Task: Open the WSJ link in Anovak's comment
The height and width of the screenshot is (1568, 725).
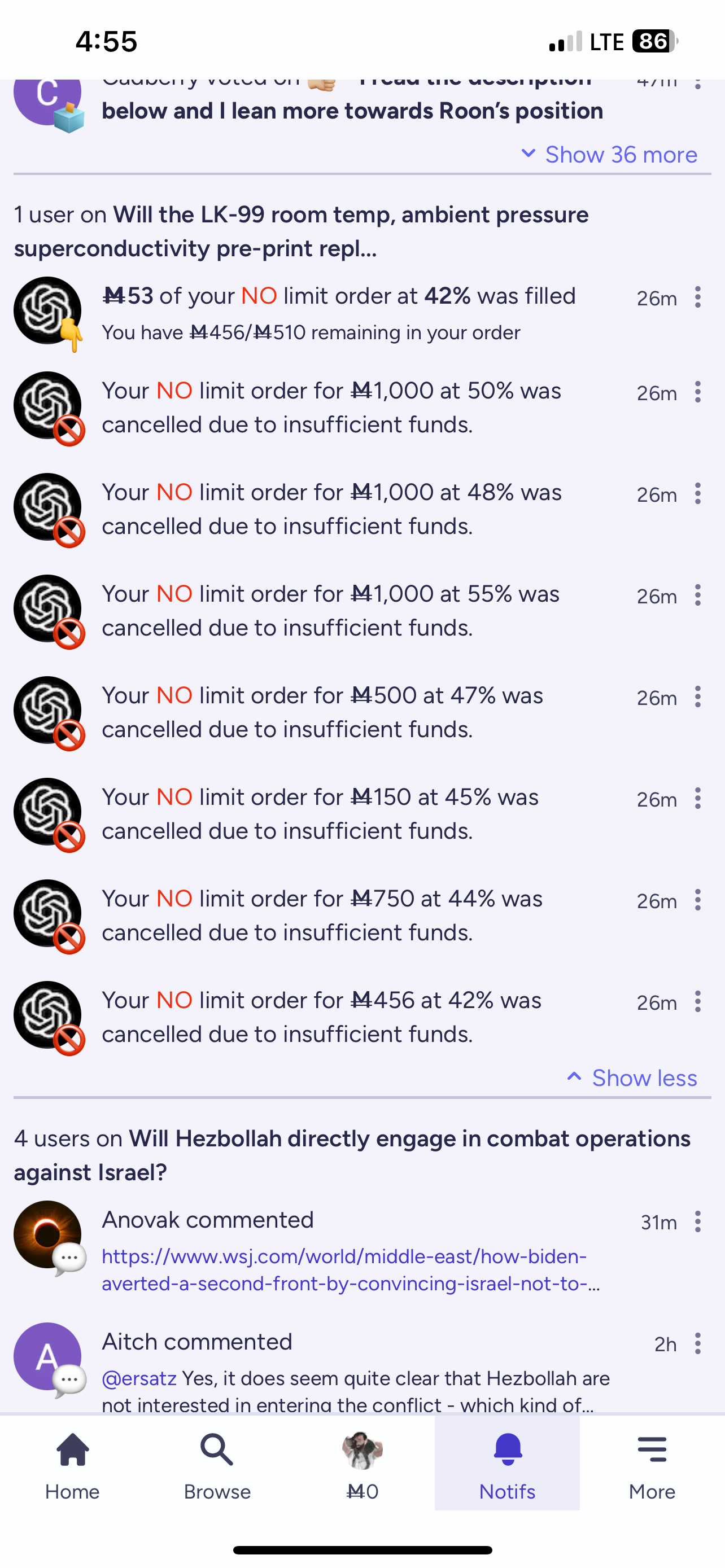Action: click(351, 1270)
